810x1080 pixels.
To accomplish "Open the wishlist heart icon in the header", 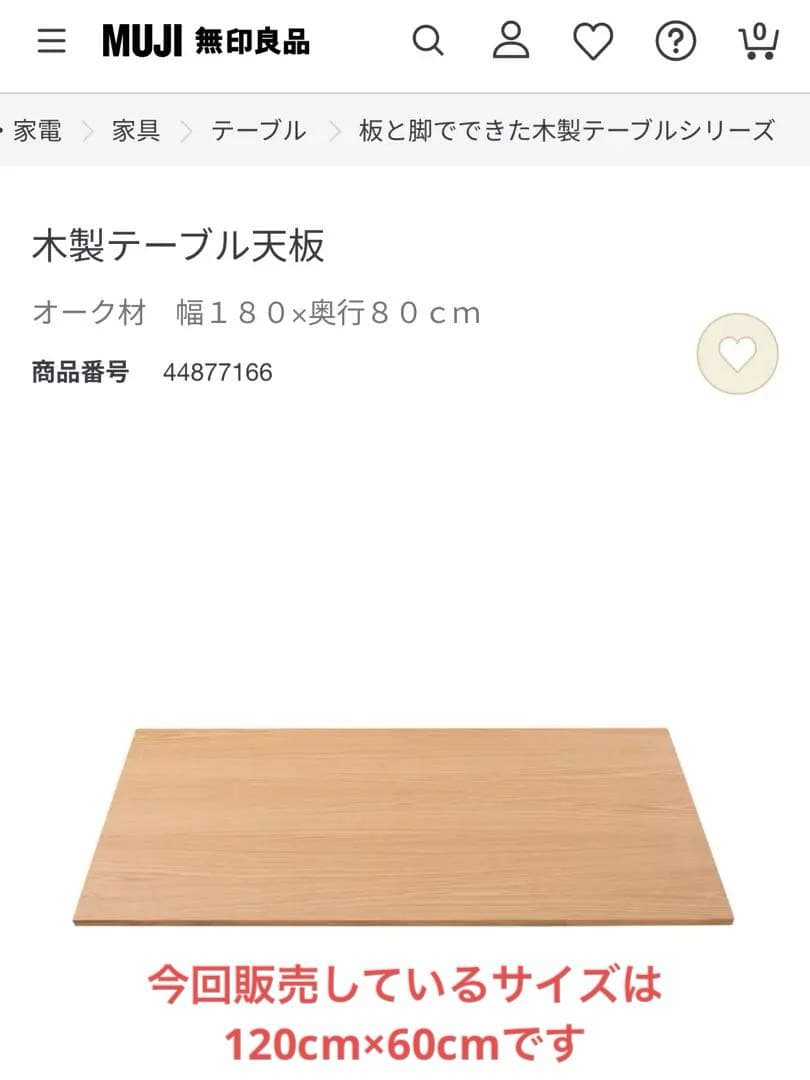I will 594,41.
